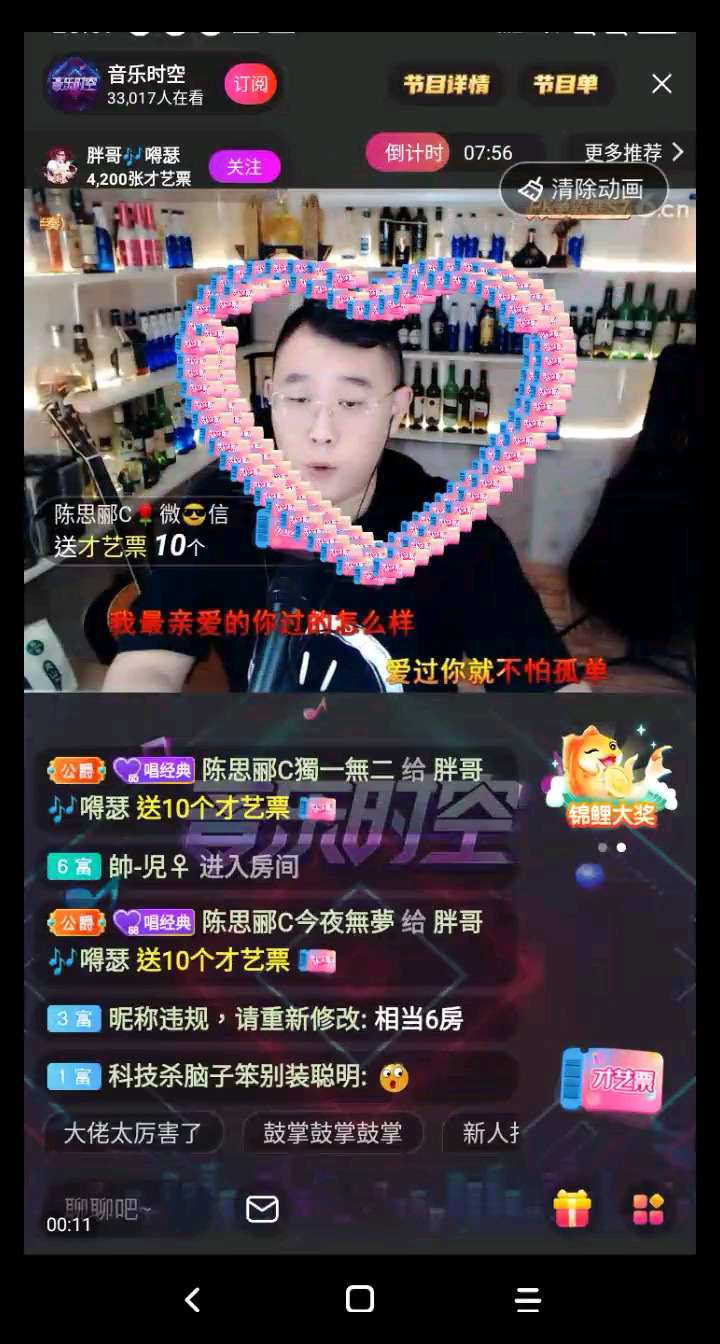Open the 音乐时空 channel avatar
This screenshot has width=720, height=1344.
click(73, 84)
